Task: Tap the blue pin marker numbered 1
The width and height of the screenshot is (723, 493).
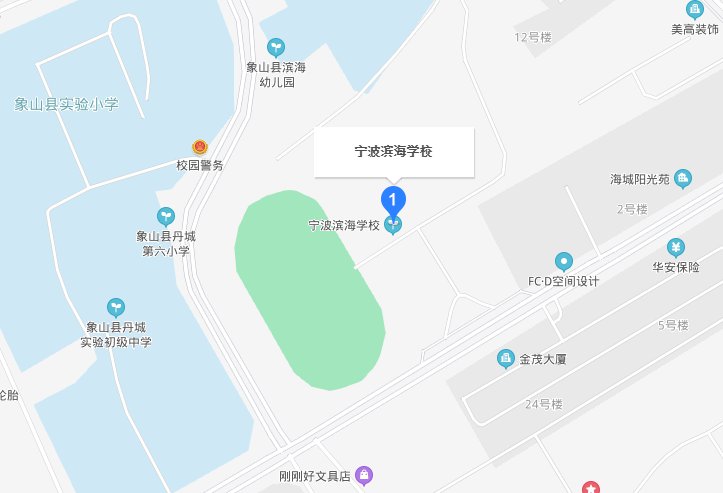Action: tap(394, 198)
